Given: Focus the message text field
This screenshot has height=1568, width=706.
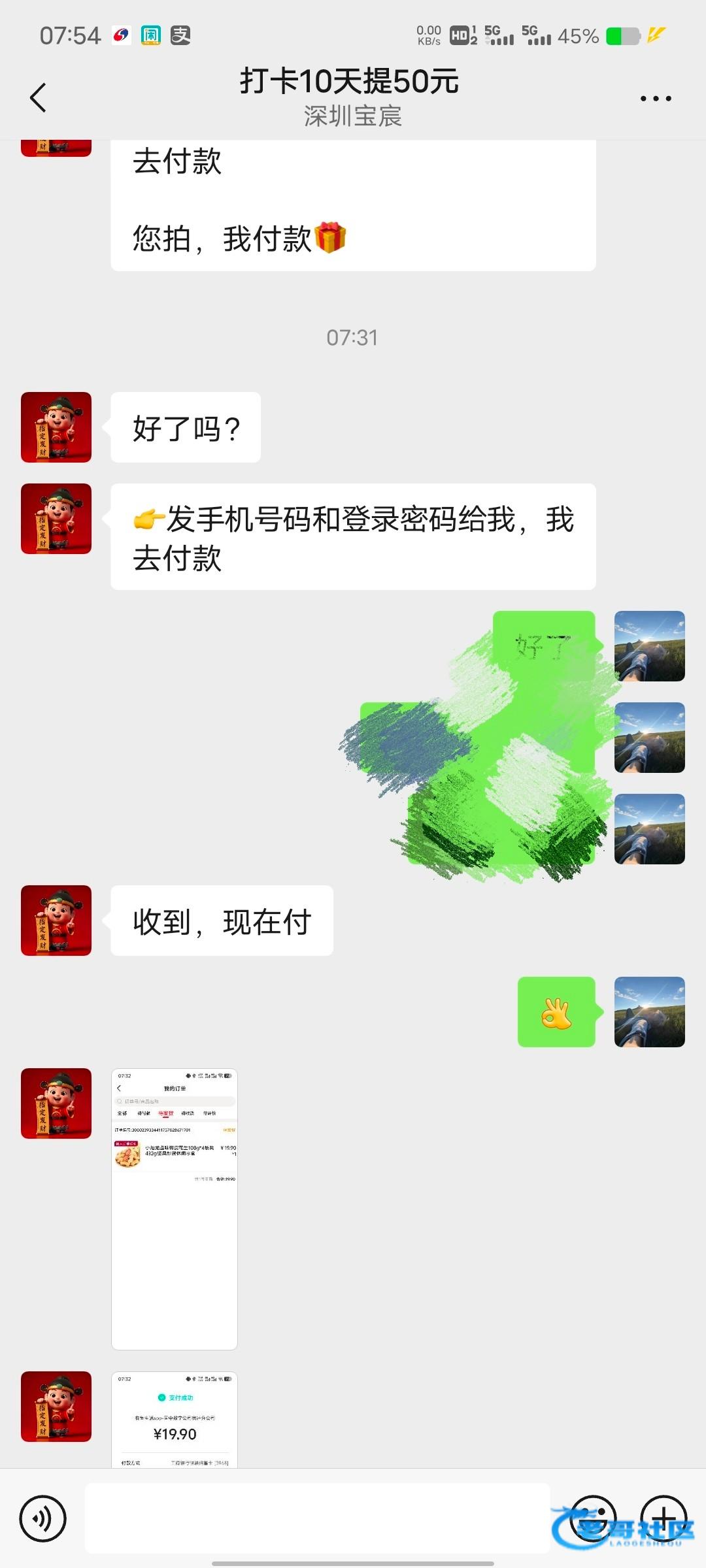Looking at the screenshot, I should pos(318,1518).
